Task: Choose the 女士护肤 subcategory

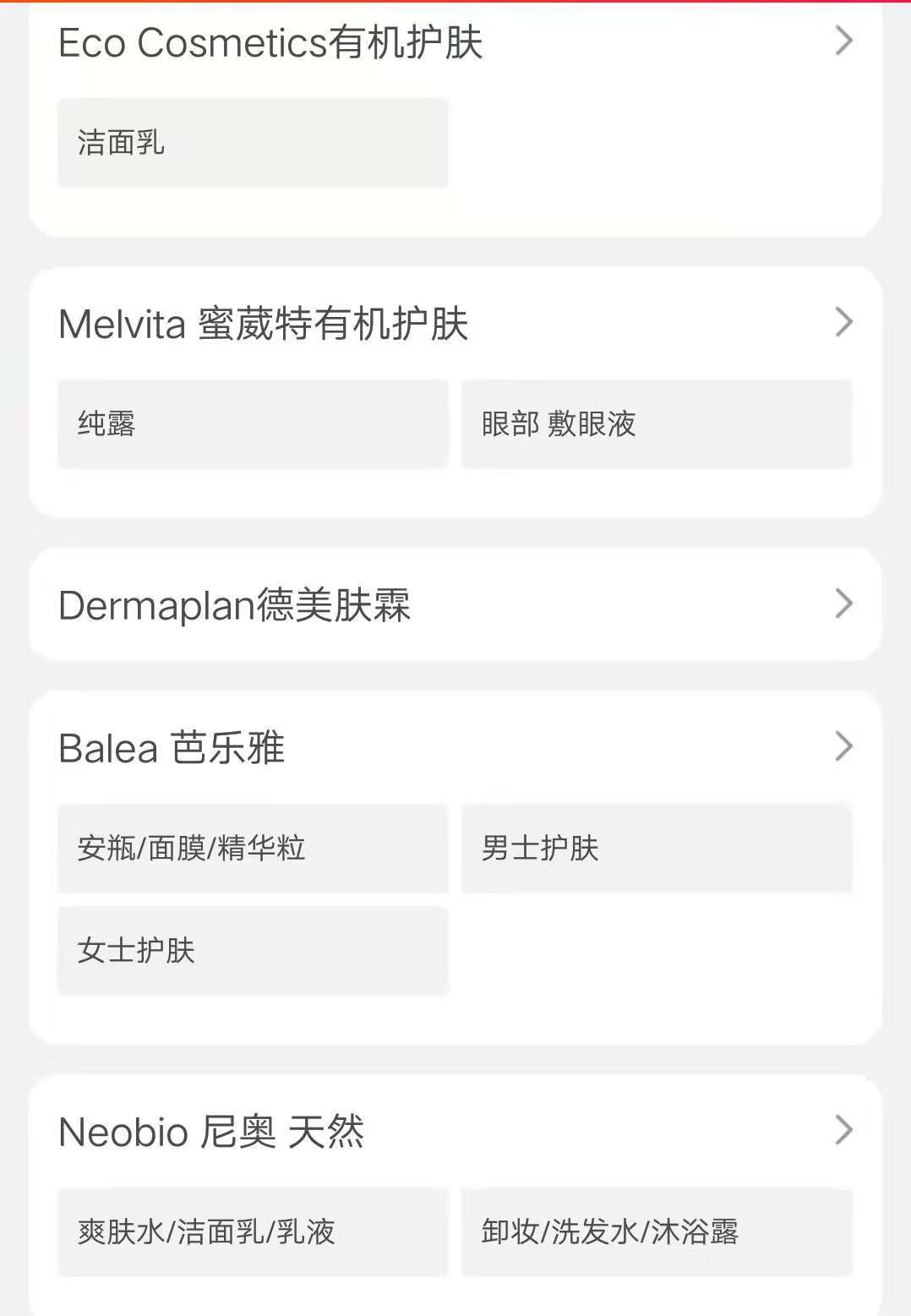Action: click(252, 951)
